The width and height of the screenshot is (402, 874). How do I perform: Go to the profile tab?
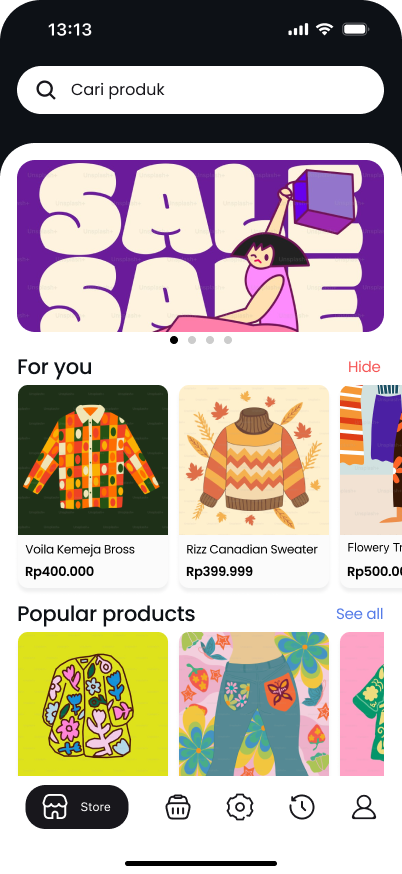(364, 807)
